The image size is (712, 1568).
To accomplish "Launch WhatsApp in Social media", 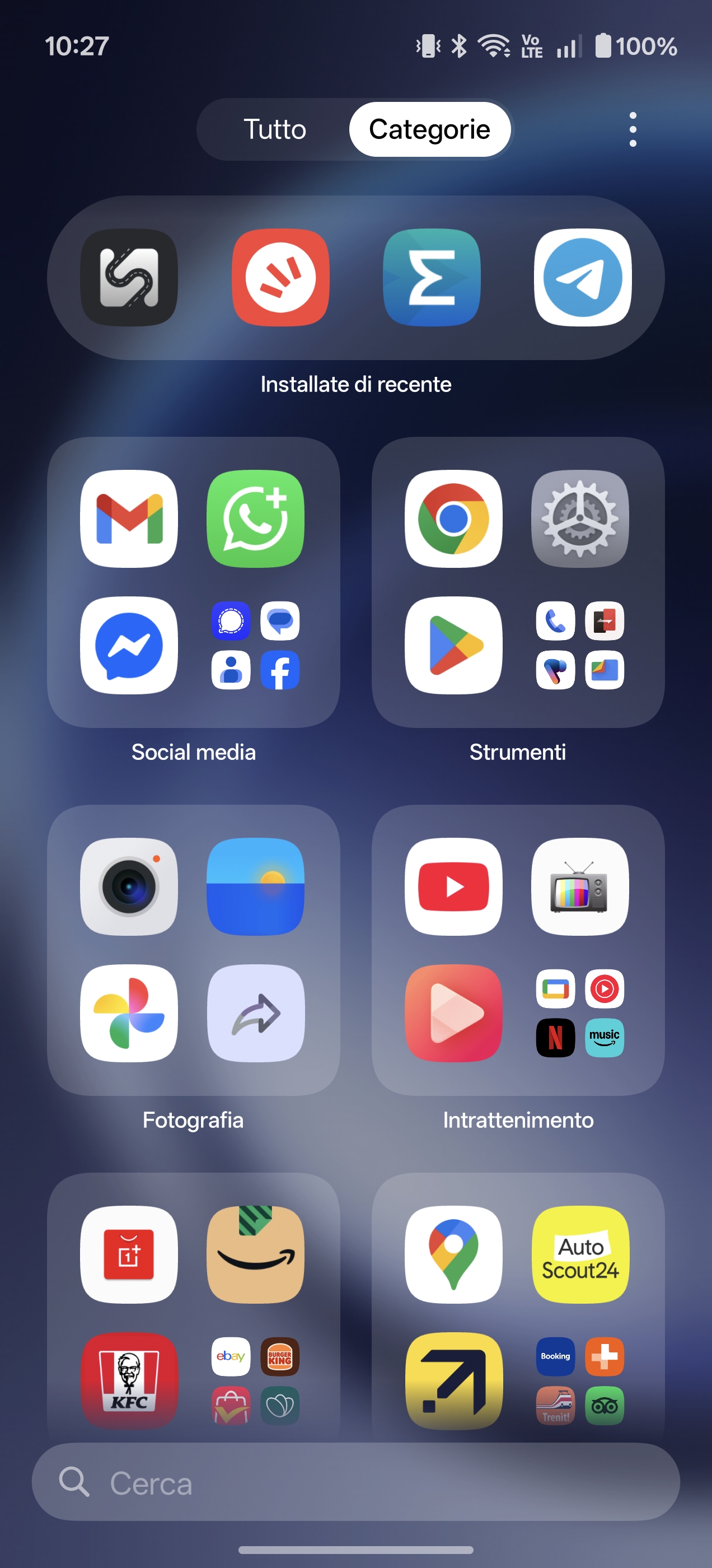I will coord(256,519).
